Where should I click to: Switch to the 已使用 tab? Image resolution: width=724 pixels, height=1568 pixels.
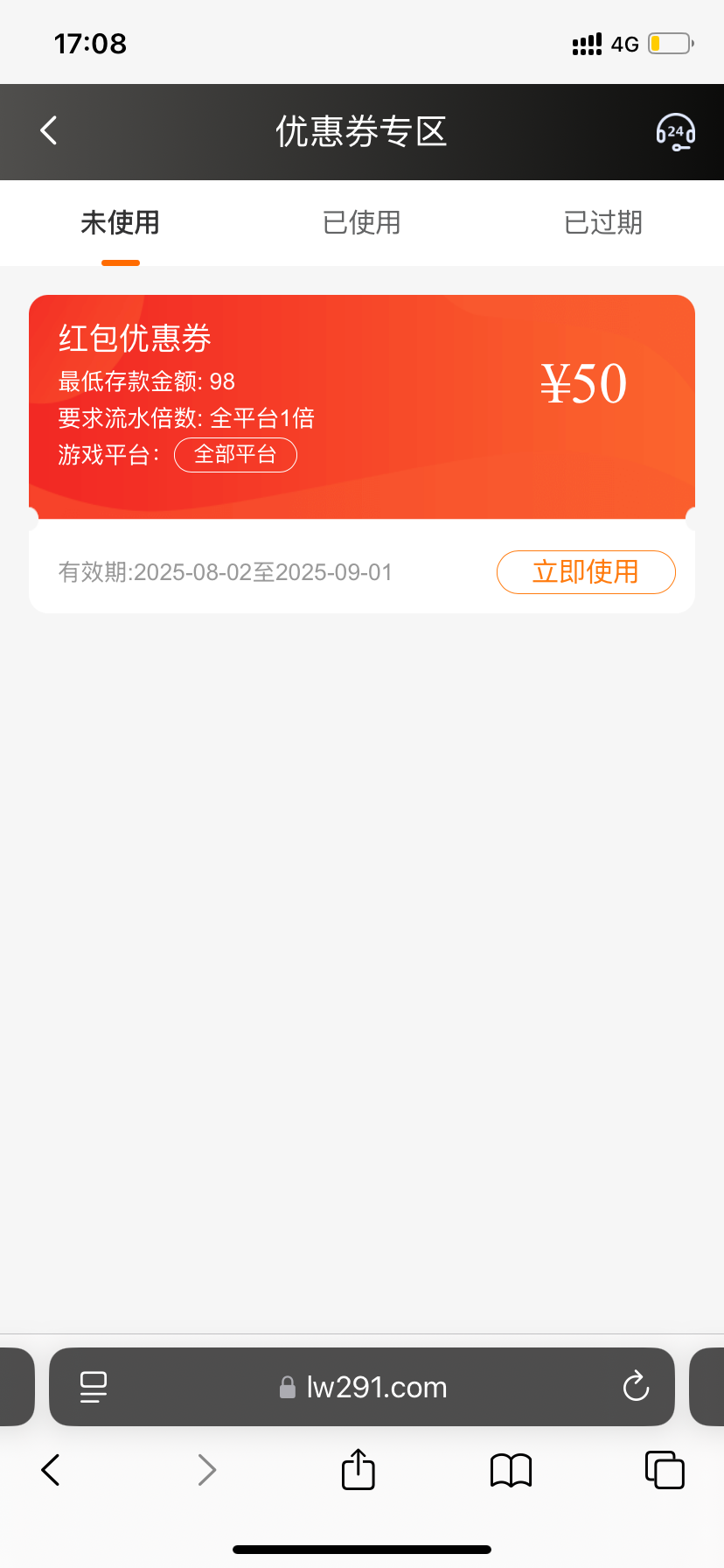(x=361, y=222)
